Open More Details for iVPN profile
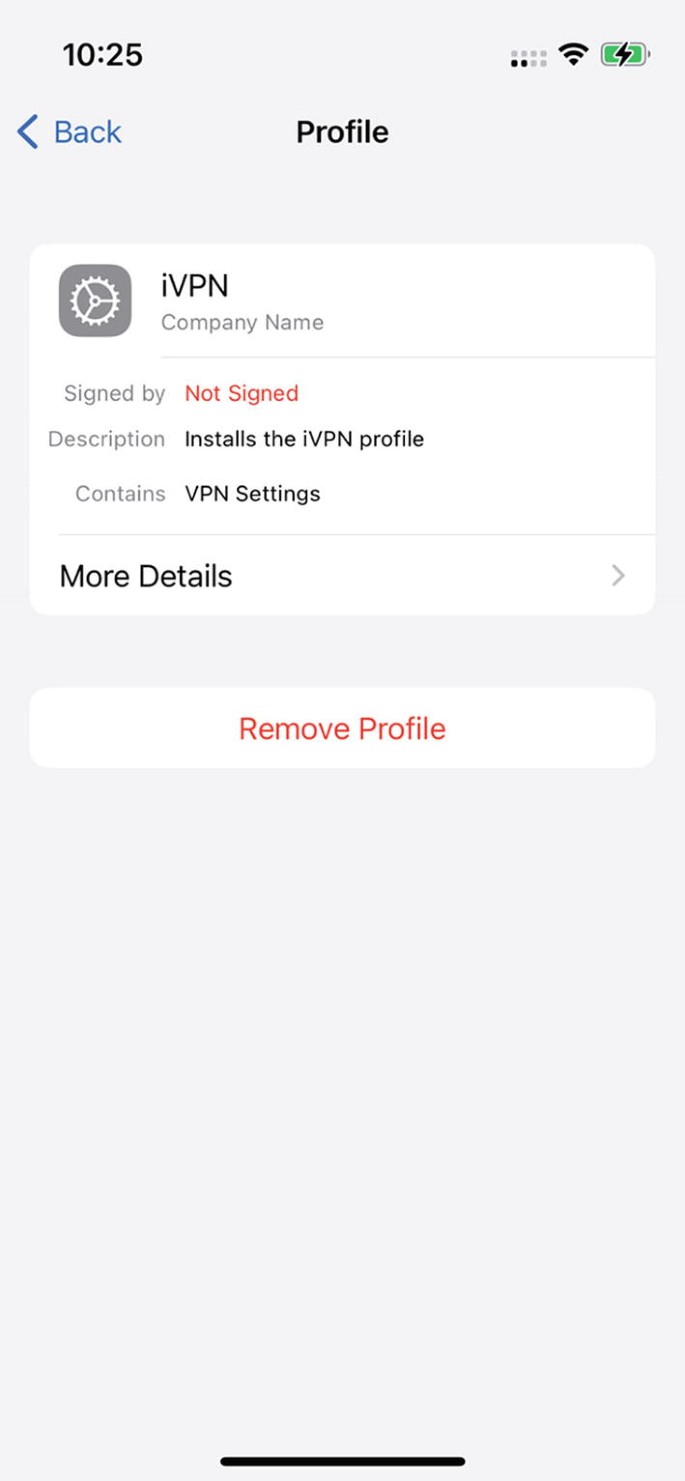 pyautogui.click(x=341, y=576)
